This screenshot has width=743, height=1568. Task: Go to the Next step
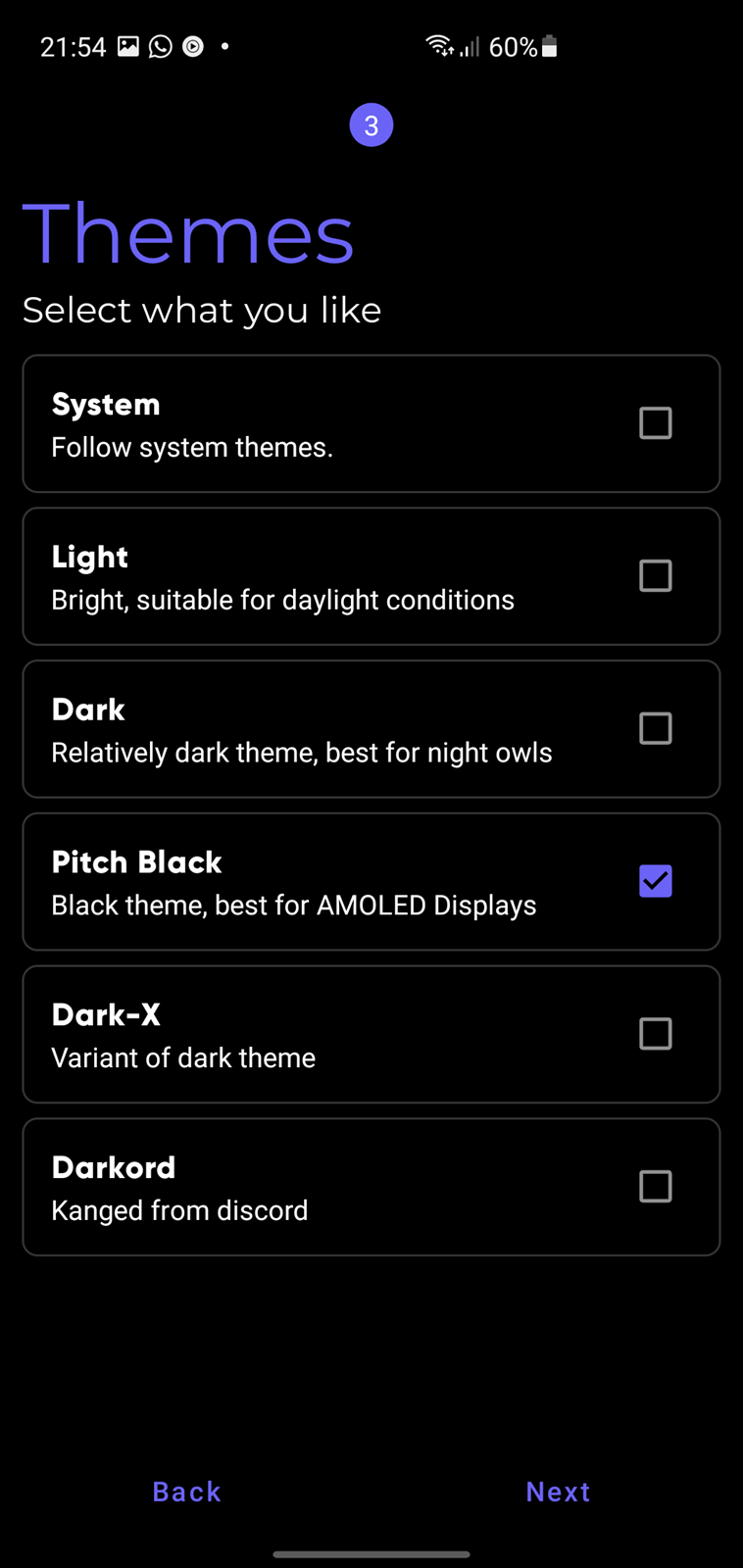(x=558, y=1492)
